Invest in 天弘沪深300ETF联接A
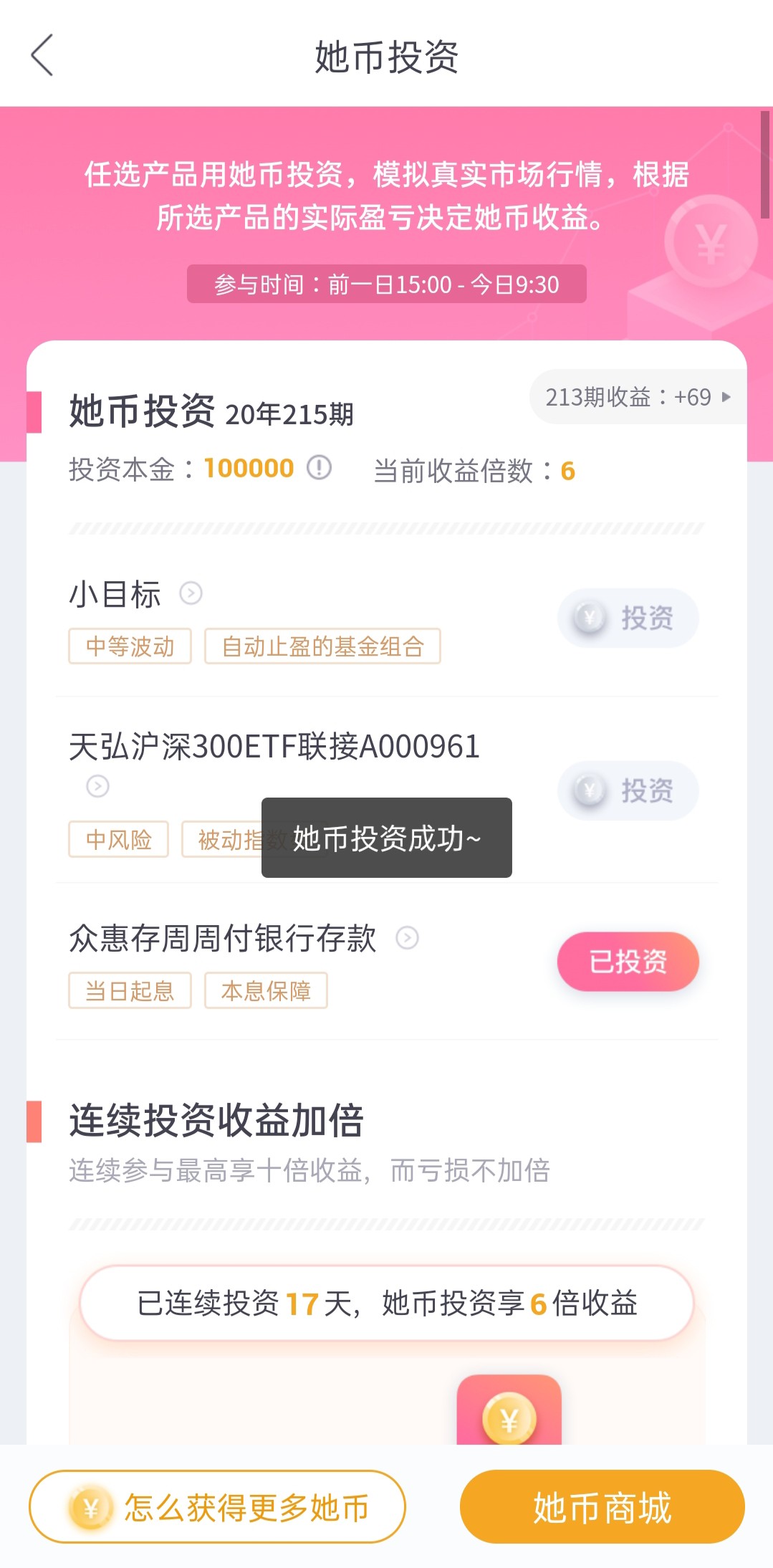 628,790
